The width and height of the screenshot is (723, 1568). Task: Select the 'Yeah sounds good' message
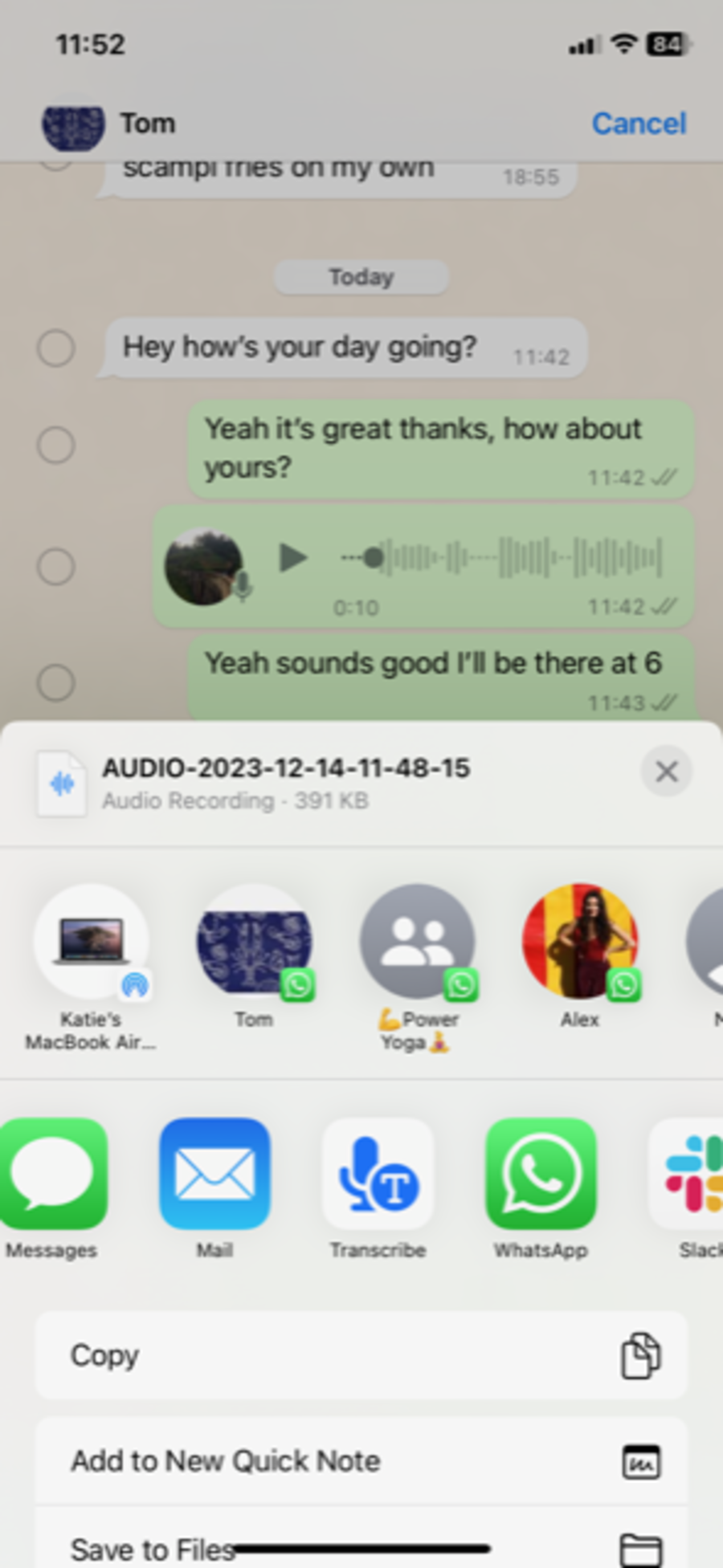(x=56, y=682)
